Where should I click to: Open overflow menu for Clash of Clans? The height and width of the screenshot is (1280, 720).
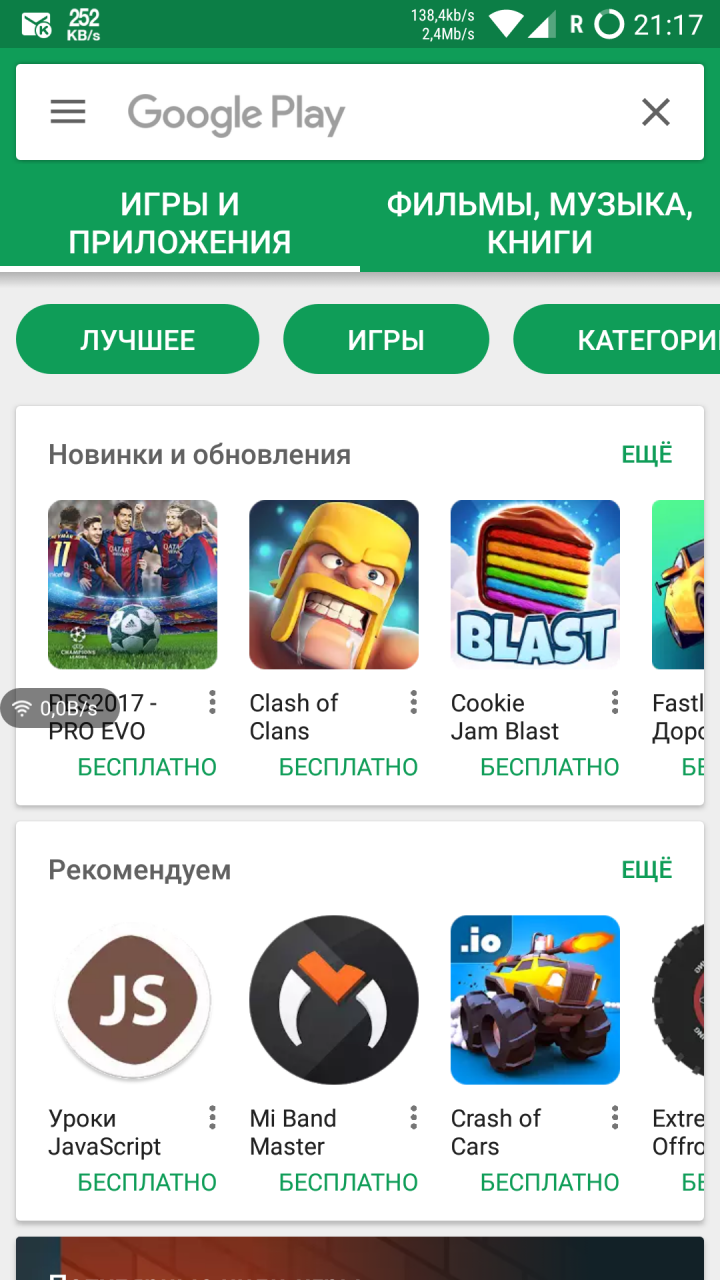tap(413, 703)
